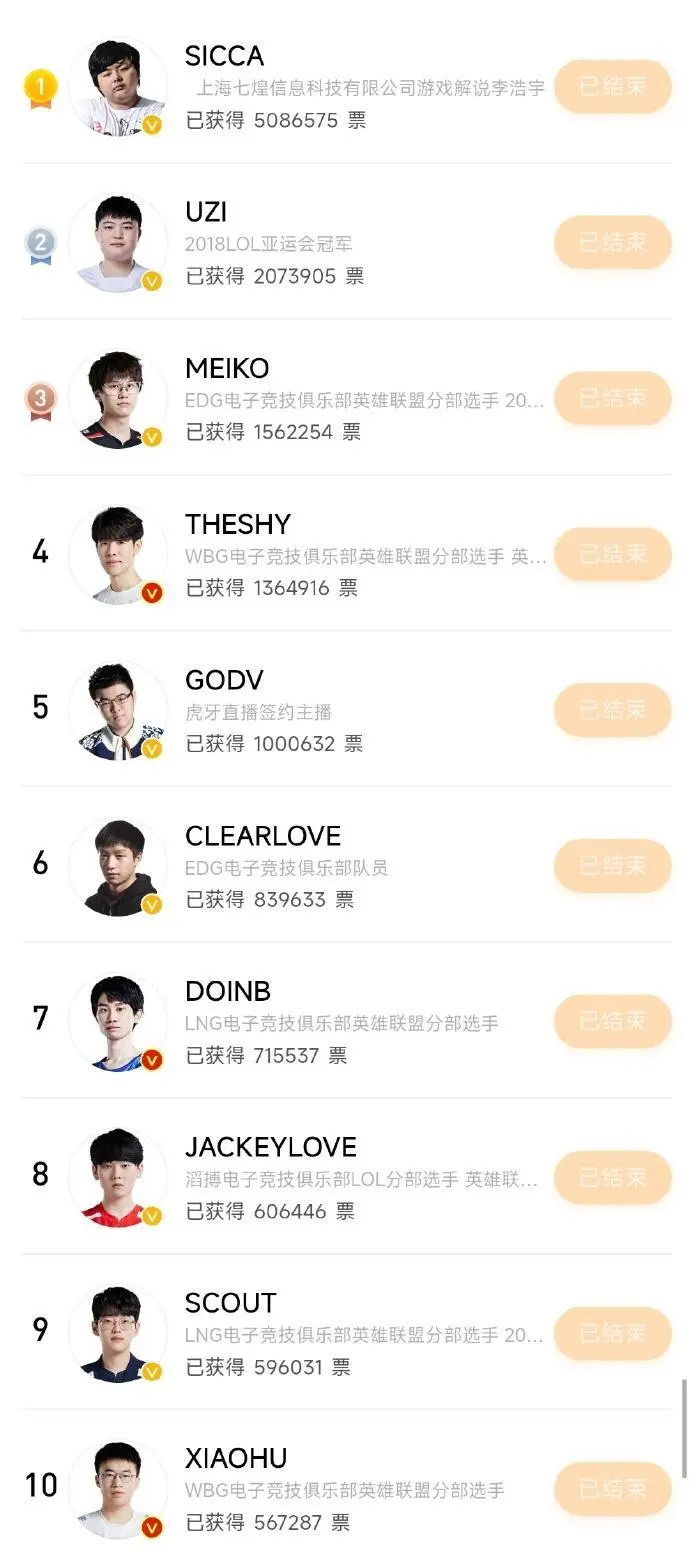Hit the 已结束 button on THESHY's row
The width and height of the screenshot is (690, 1555).
pos(612,554)
